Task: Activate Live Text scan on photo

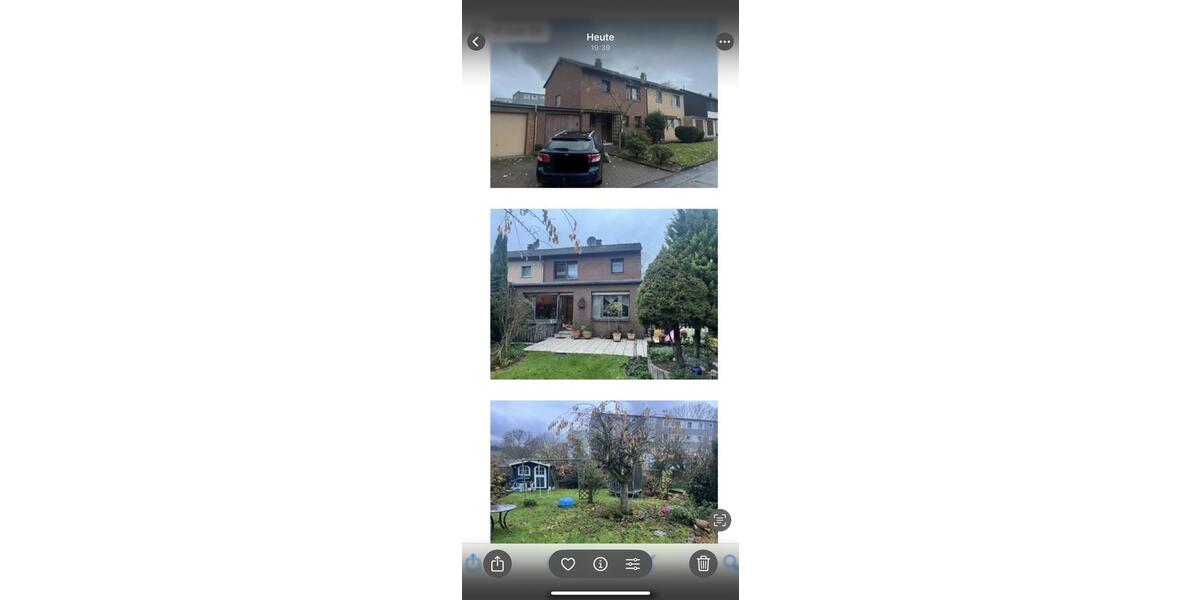Action: 720,520
